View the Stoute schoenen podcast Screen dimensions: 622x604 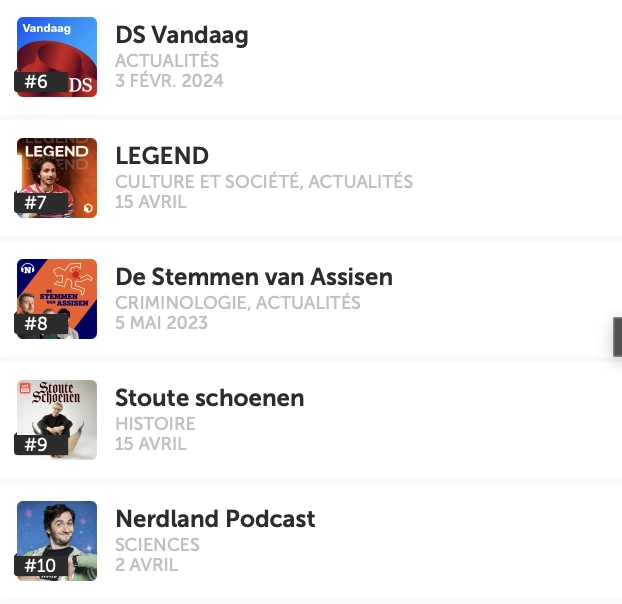click(210, 398)
